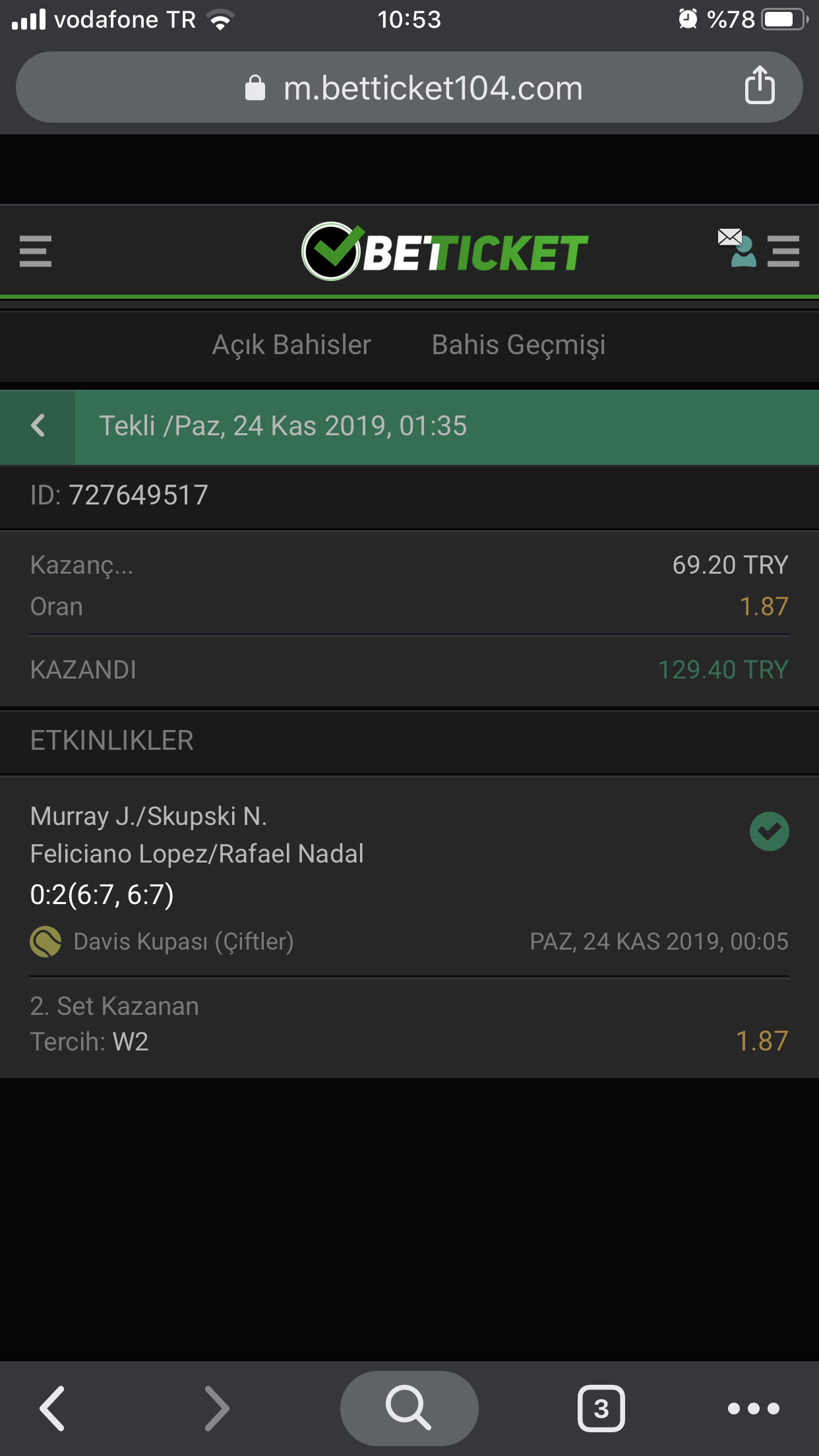Open the browser search button
Viewport: 819px width, 1456px height.
pos(409,1408)
